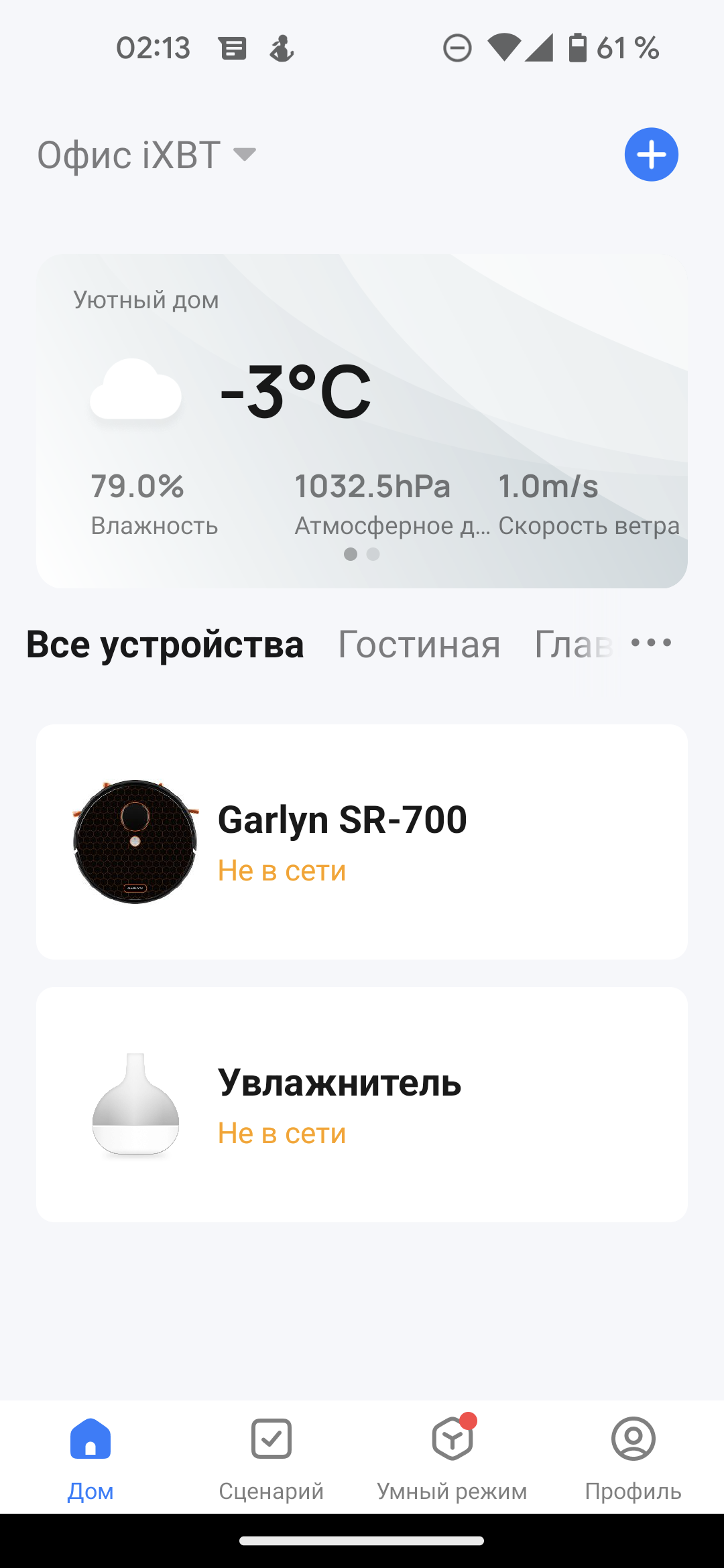Go to the Дом tab
Image resolution: width=724 pixels, height=1568 pixels.
[90, 1458]
